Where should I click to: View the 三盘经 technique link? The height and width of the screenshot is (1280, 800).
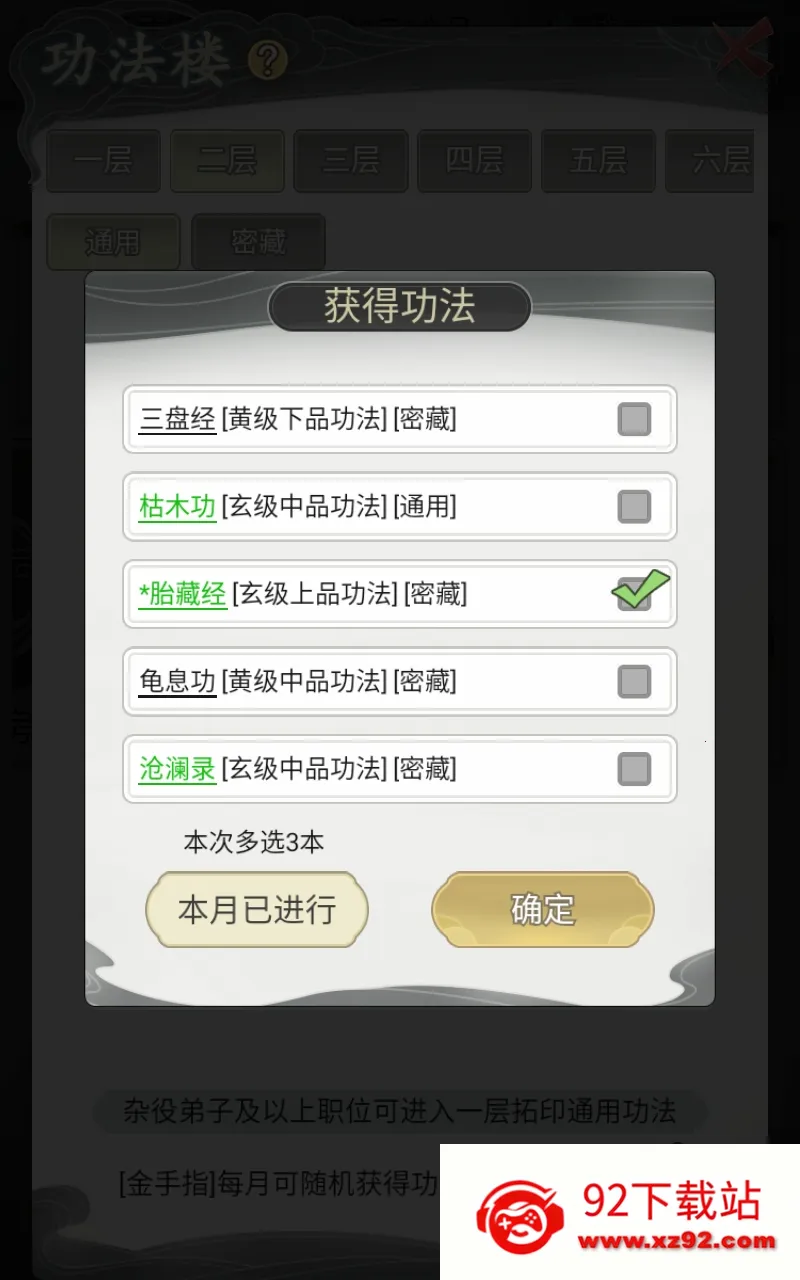tap(177, 419)
